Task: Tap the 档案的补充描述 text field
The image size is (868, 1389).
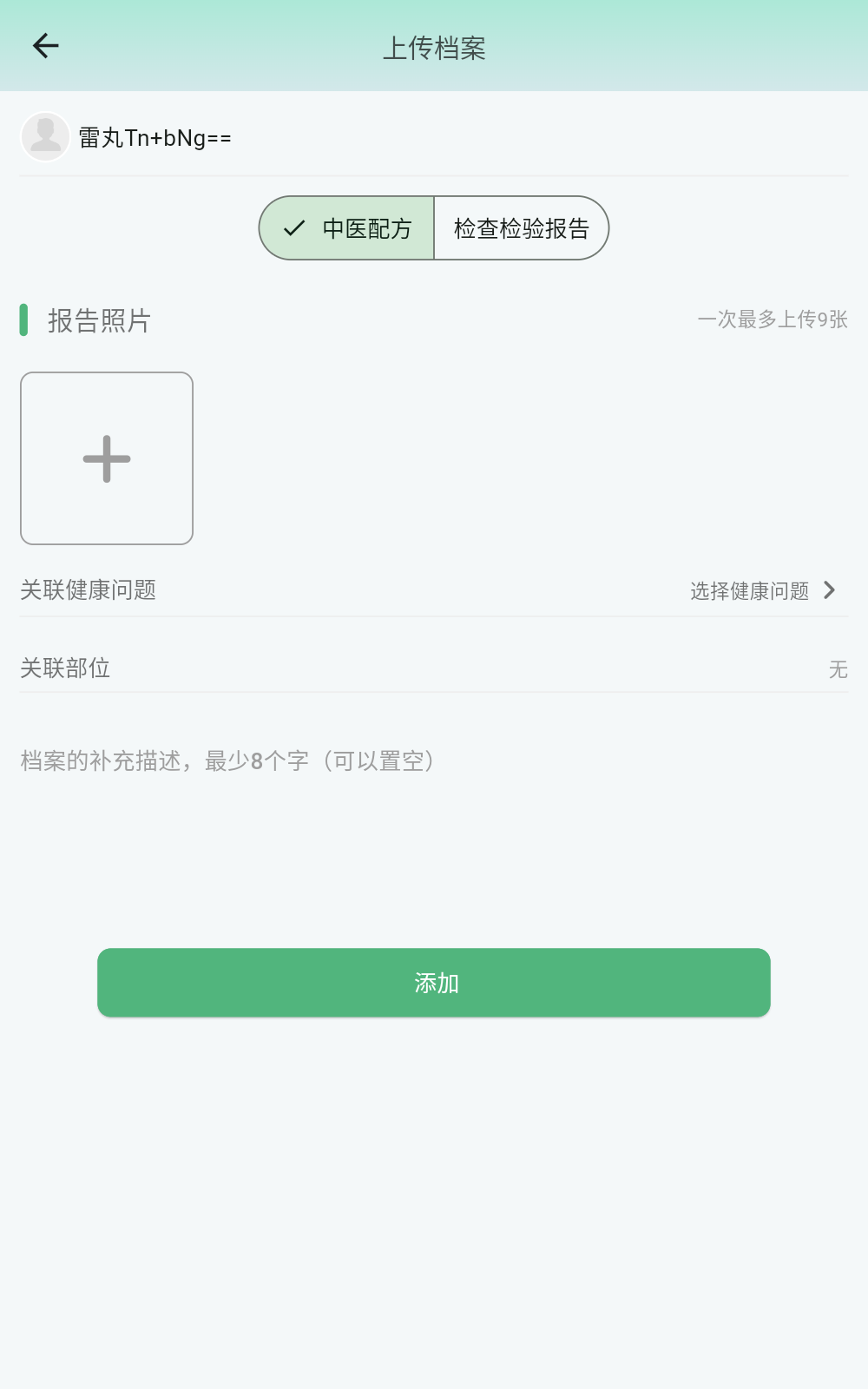Action: pyautogui.click(x=434, y=760)
